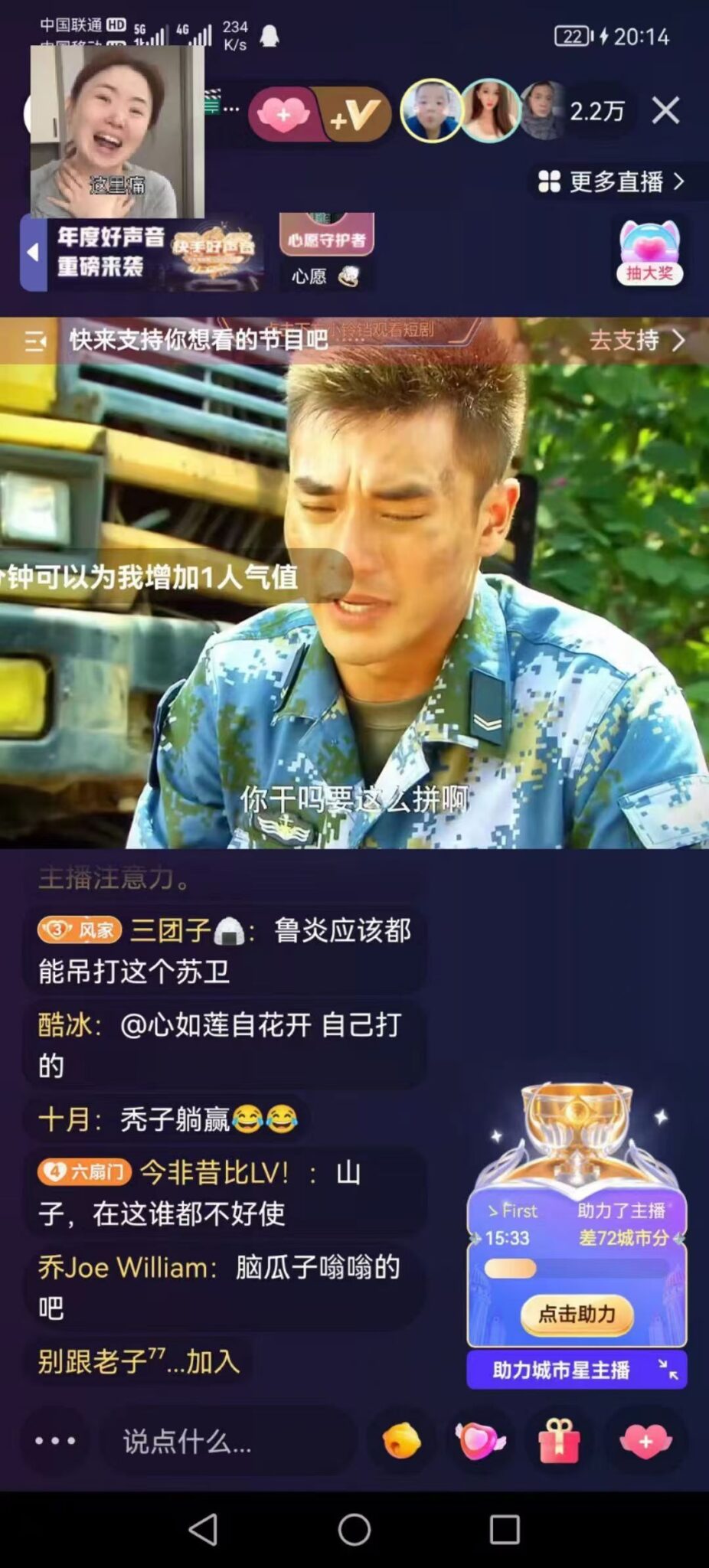The height and width of the screenshot is (1568, 709).
Task: Close the live stream
Action: [665, 111]
